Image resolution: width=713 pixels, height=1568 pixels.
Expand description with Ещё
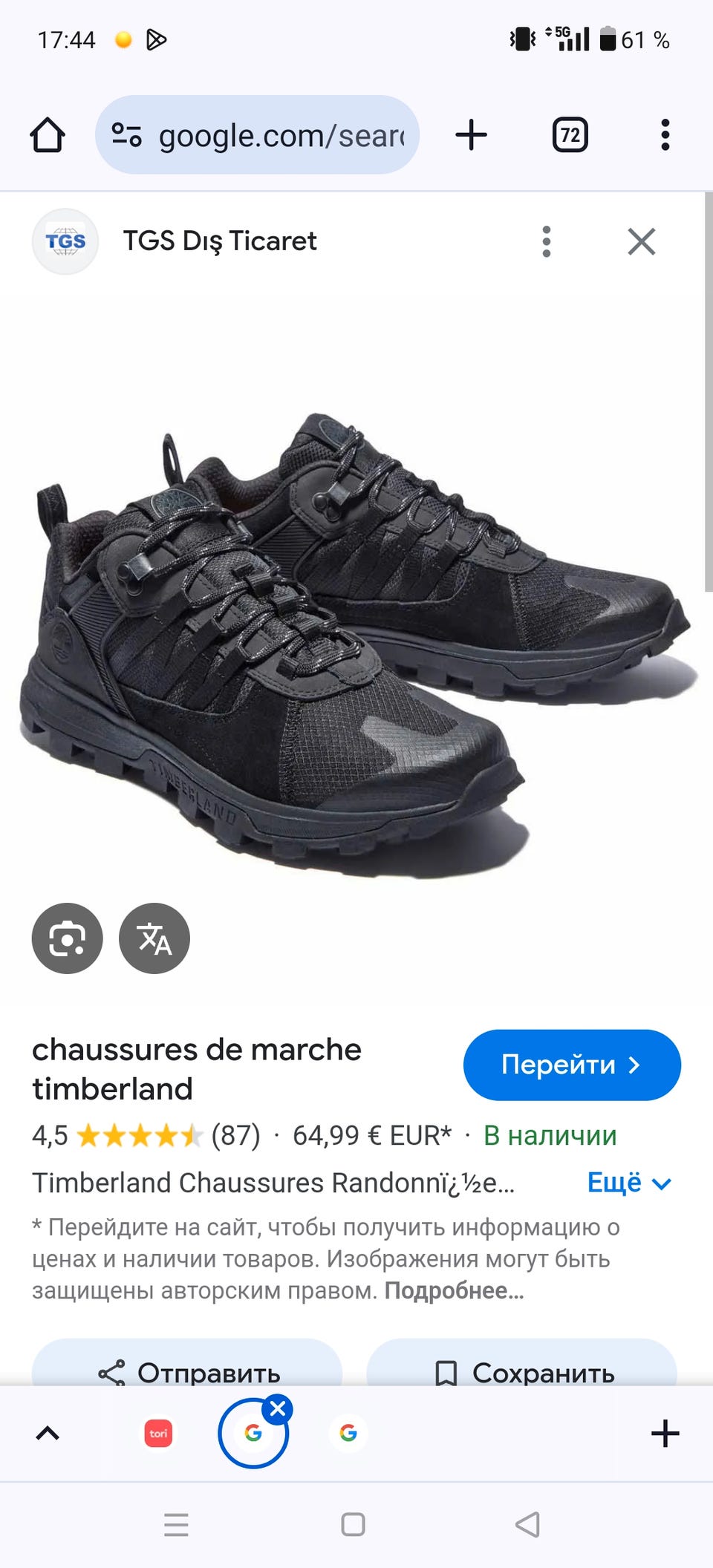tap(628, 1183)
